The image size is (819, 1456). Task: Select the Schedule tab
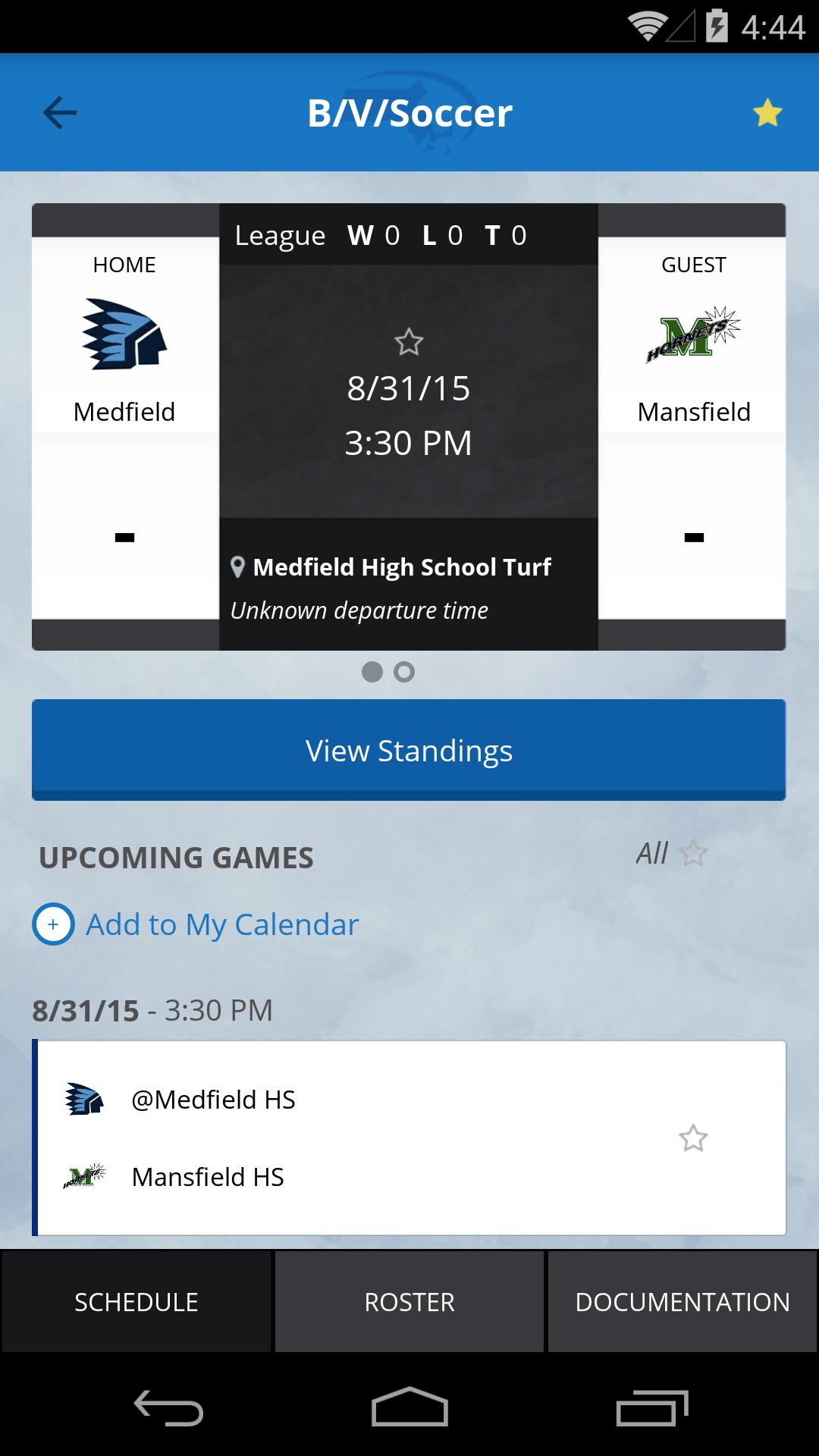pyautogui.click(x=136, y=1302)
